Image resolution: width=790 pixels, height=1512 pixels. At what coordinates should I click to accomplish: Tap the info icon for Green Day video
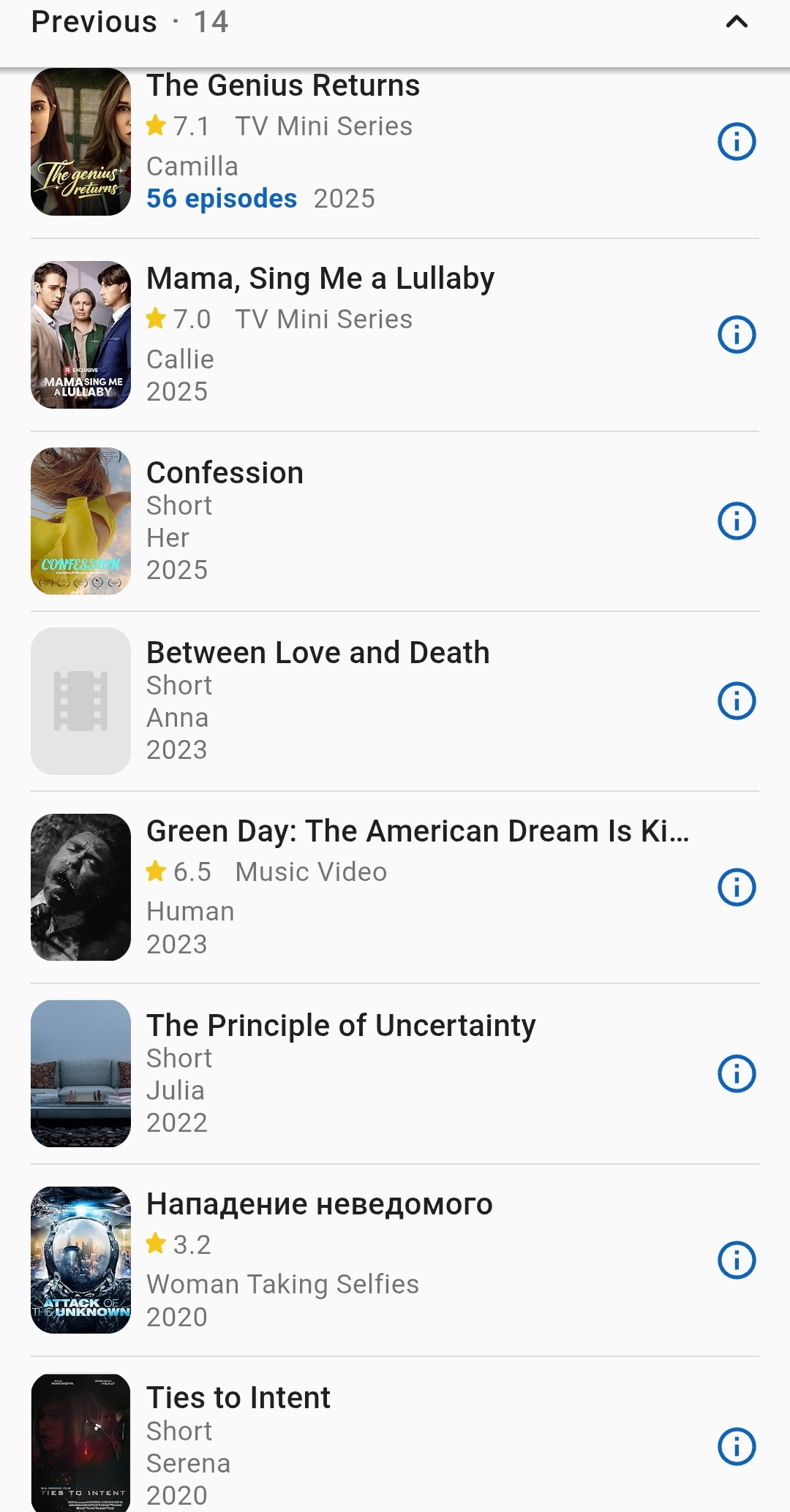pos(736,888)
